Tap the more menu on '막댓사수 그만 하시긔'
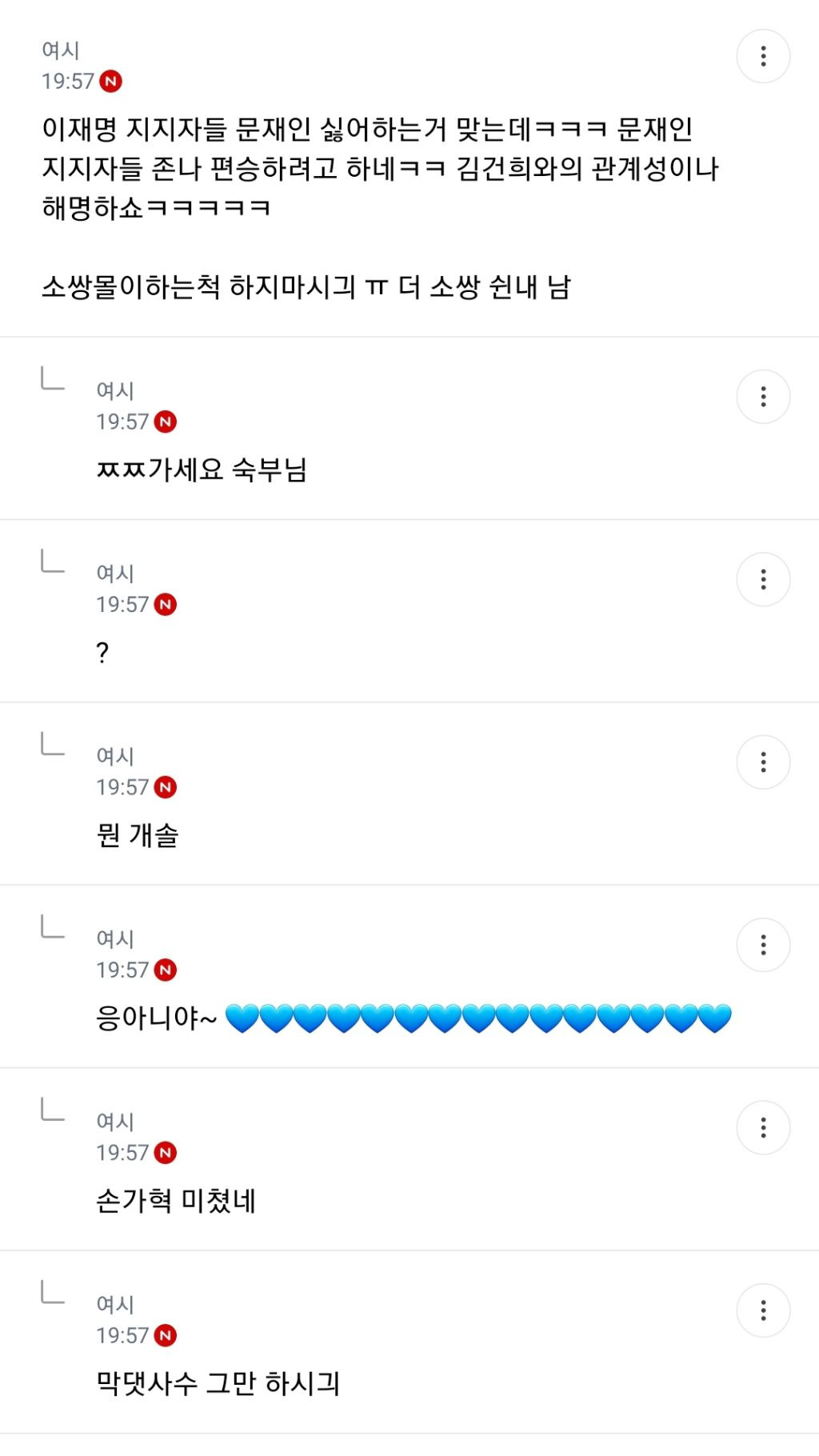 (x=763, y=1310)
